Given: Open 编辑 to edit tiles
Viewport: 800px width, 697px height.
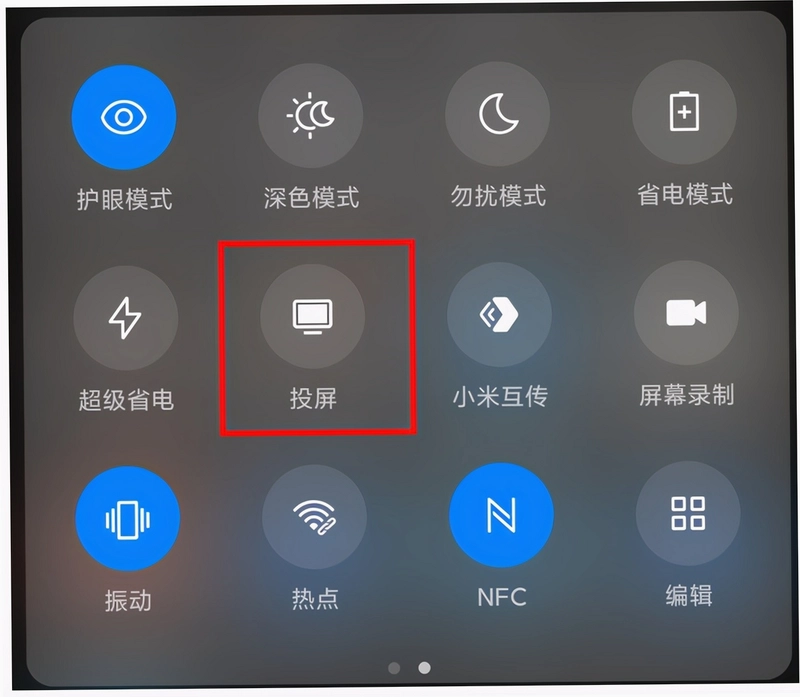Looking at the screenshot, I should pyautogui.click(x=688, y=513).
